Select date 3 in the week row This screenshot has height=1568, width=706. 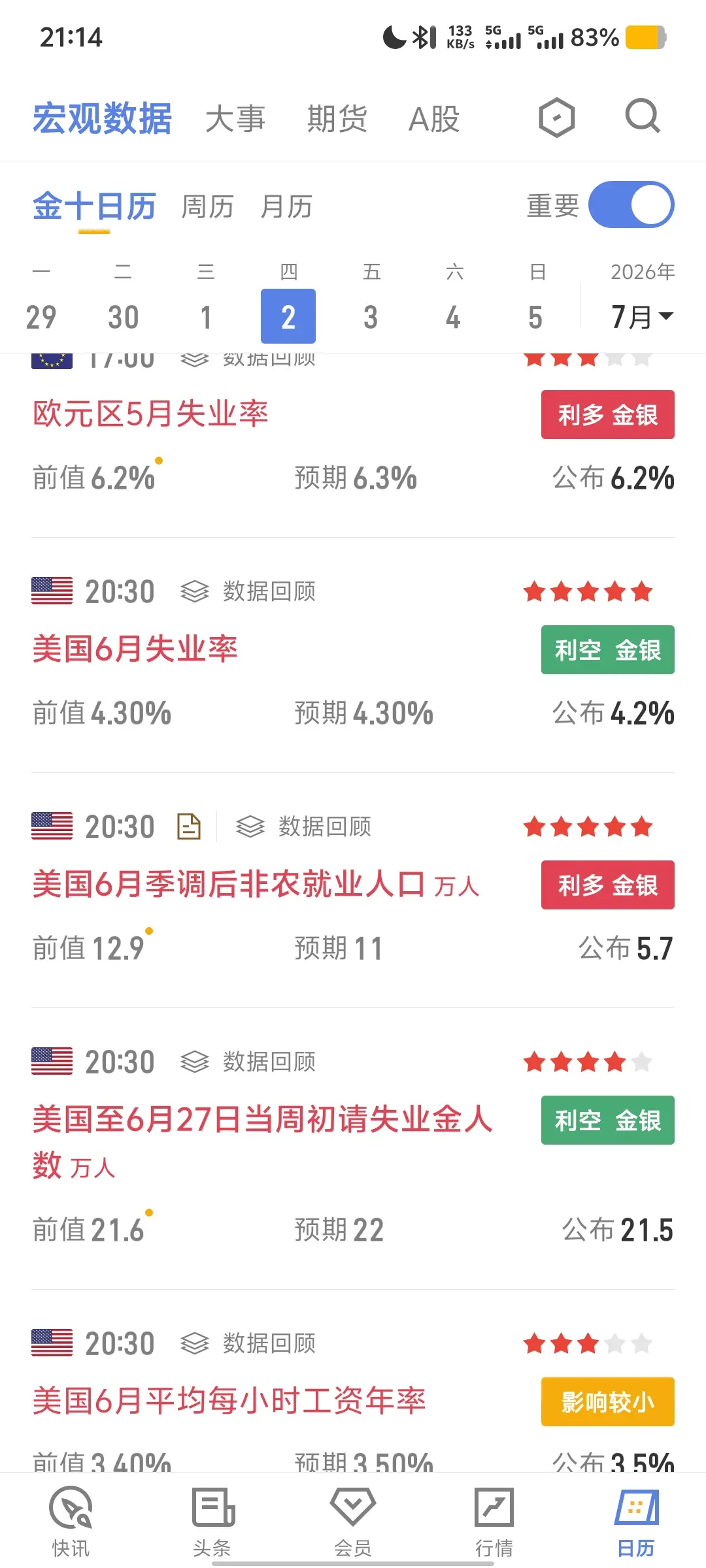click(371, 317)
